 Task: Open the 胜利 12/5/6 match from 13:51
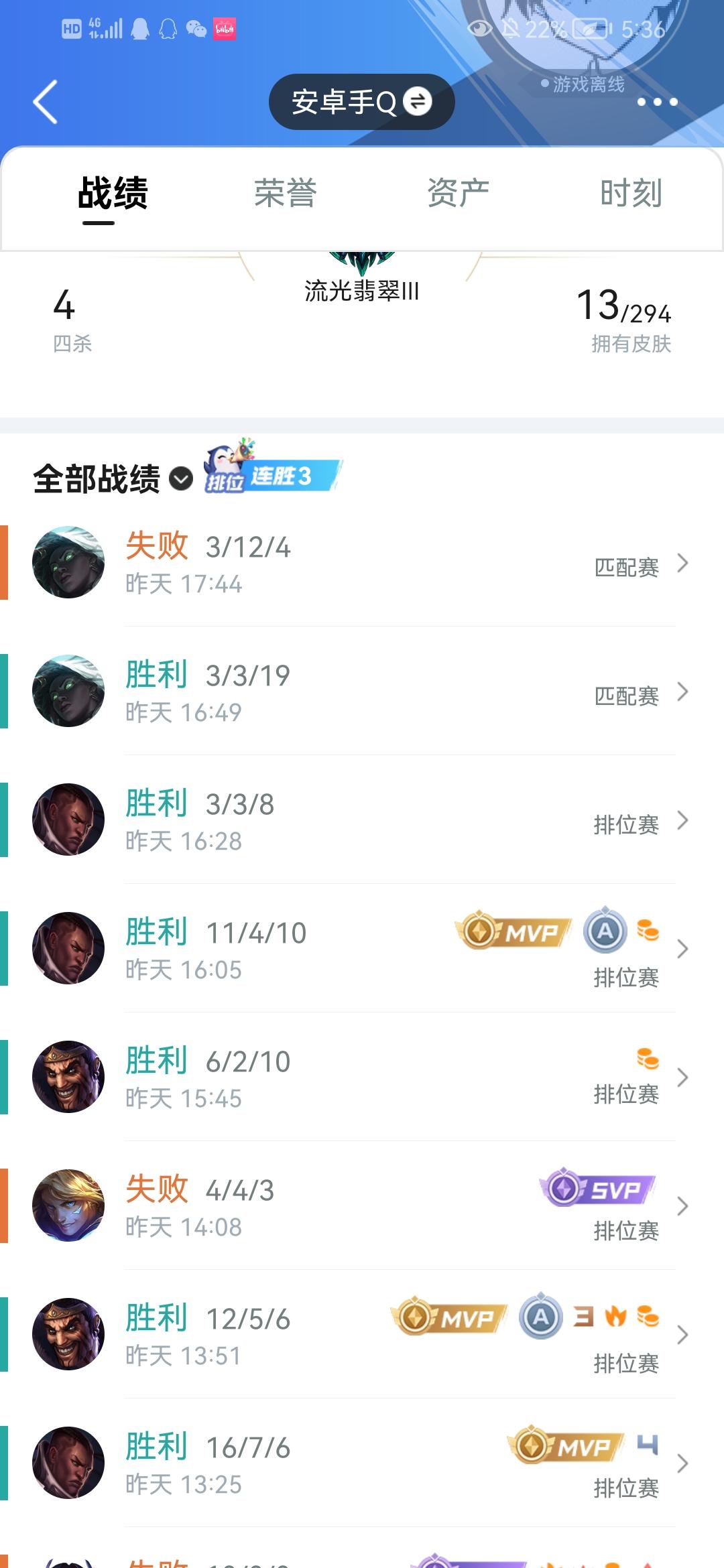click(362, 1335)
